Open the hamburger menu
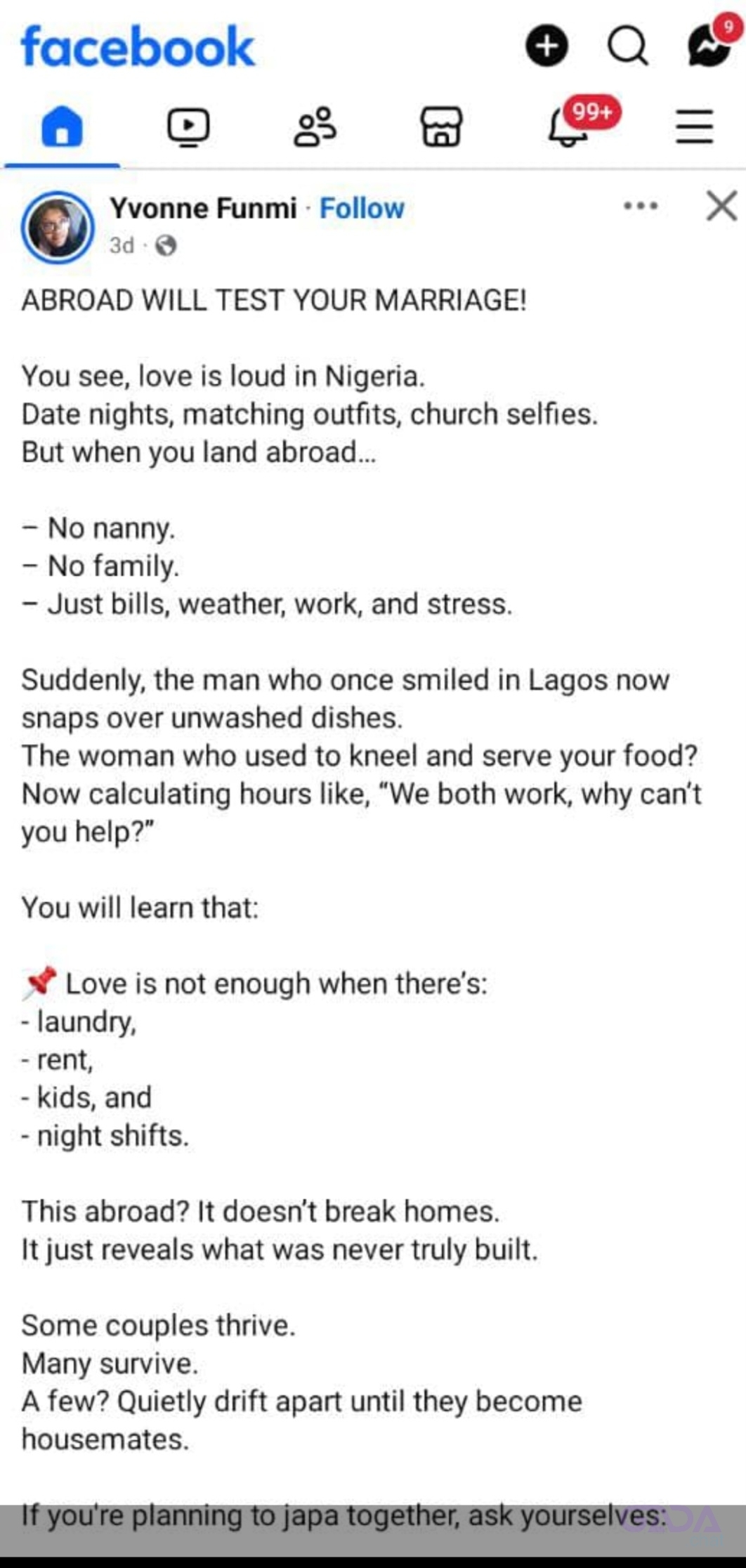The image size is (746, 1568). 694,127
